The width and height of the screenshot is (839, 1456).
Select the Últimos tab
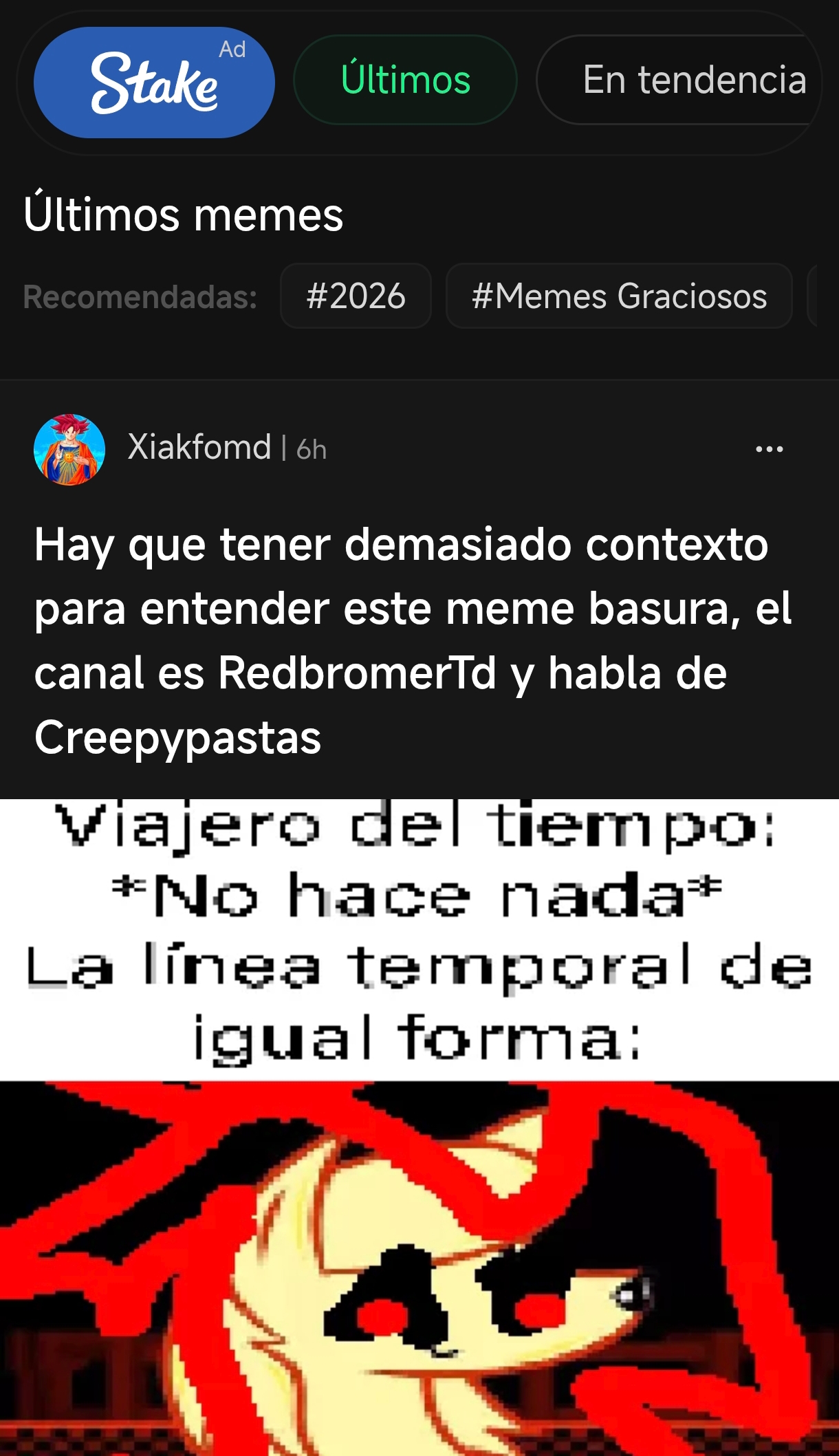click(x=405, y=80)
